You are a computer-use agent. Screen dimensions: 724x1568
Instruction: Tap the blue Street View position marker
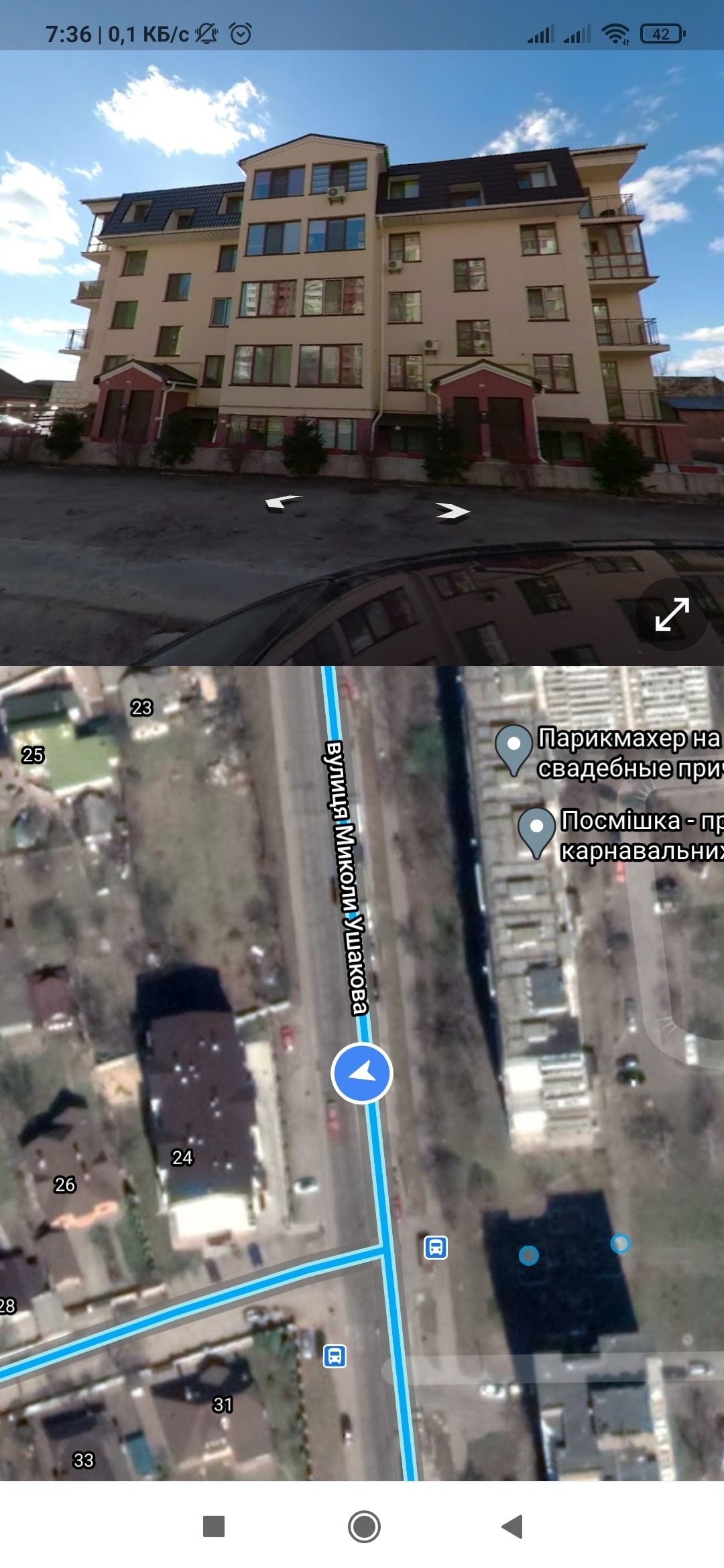pos(362,1073)
